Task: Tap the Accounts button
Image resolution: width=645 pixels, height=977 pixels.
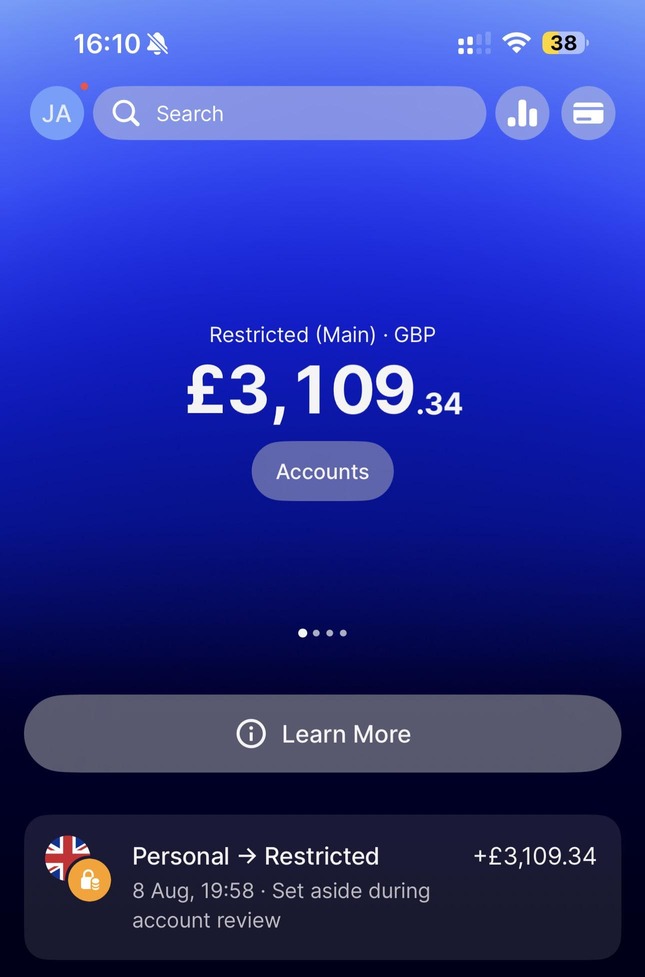Action: tap(322, 471)
